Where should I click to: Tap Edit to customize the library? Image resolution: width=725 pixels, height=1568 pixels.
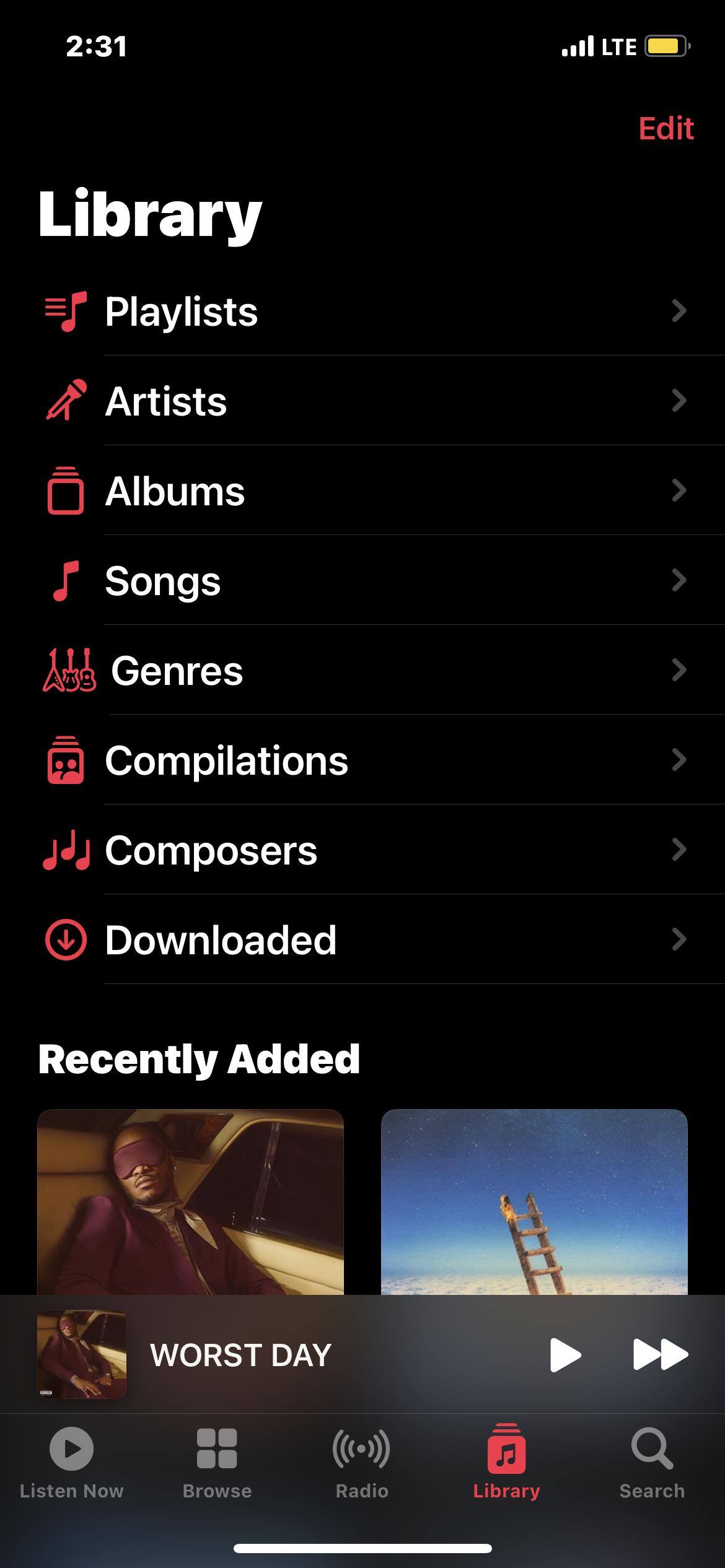pyautogui.click(x=666, y=129)
